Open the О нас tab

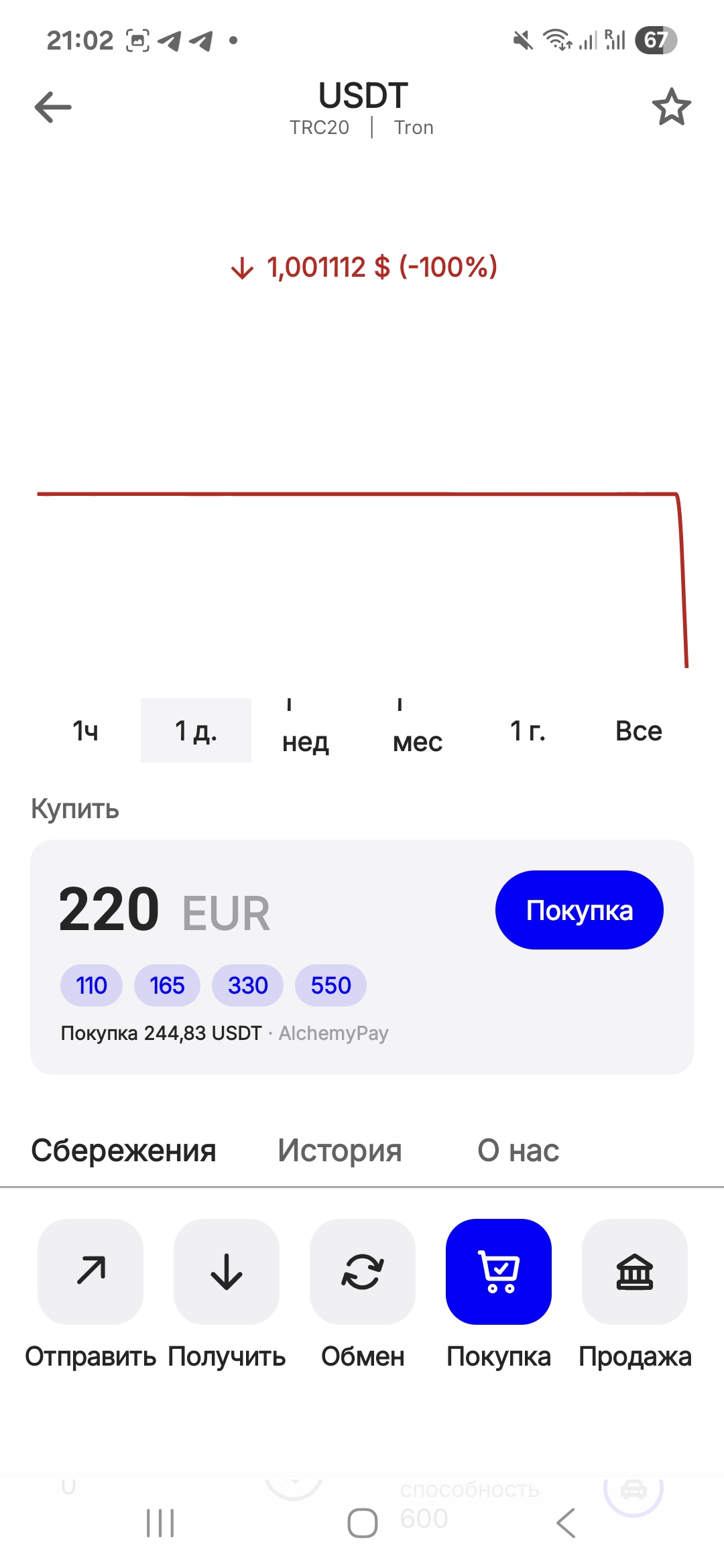coord(518,1151)
